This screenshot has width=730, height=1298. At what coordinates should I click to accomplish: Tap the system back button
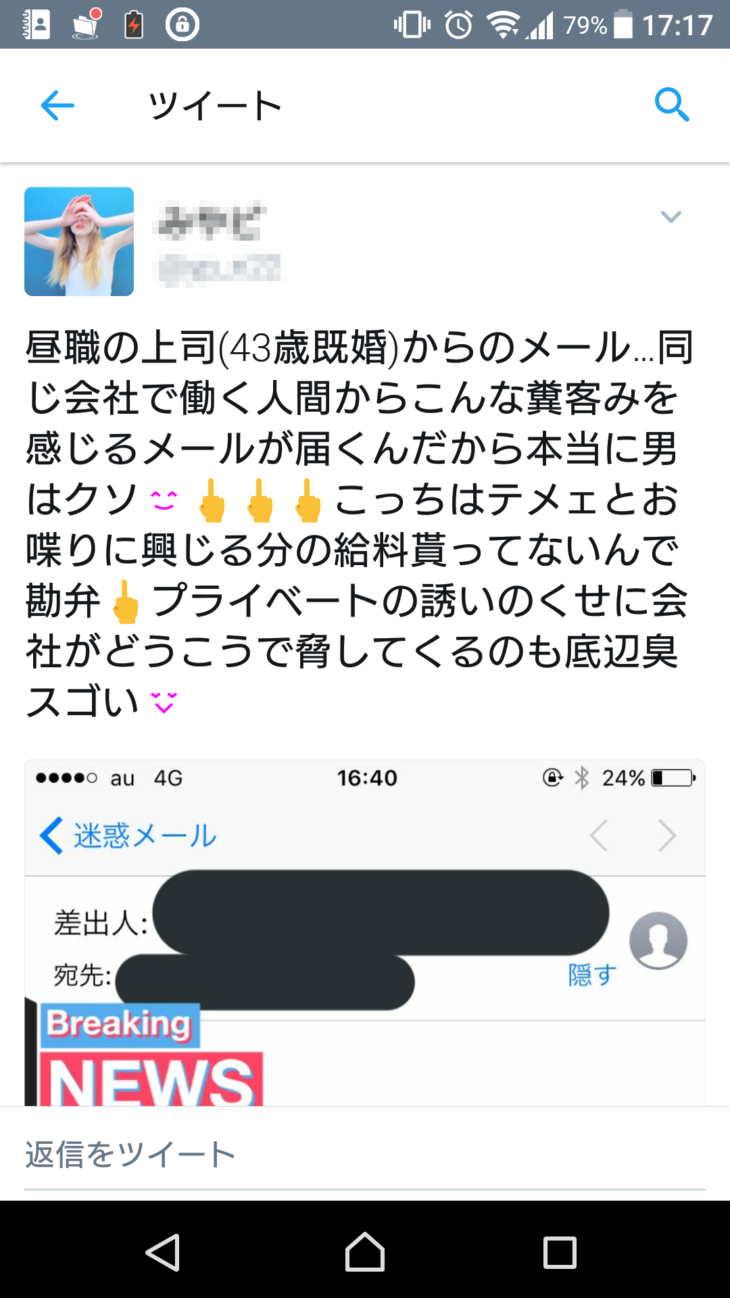[163, 1251]
